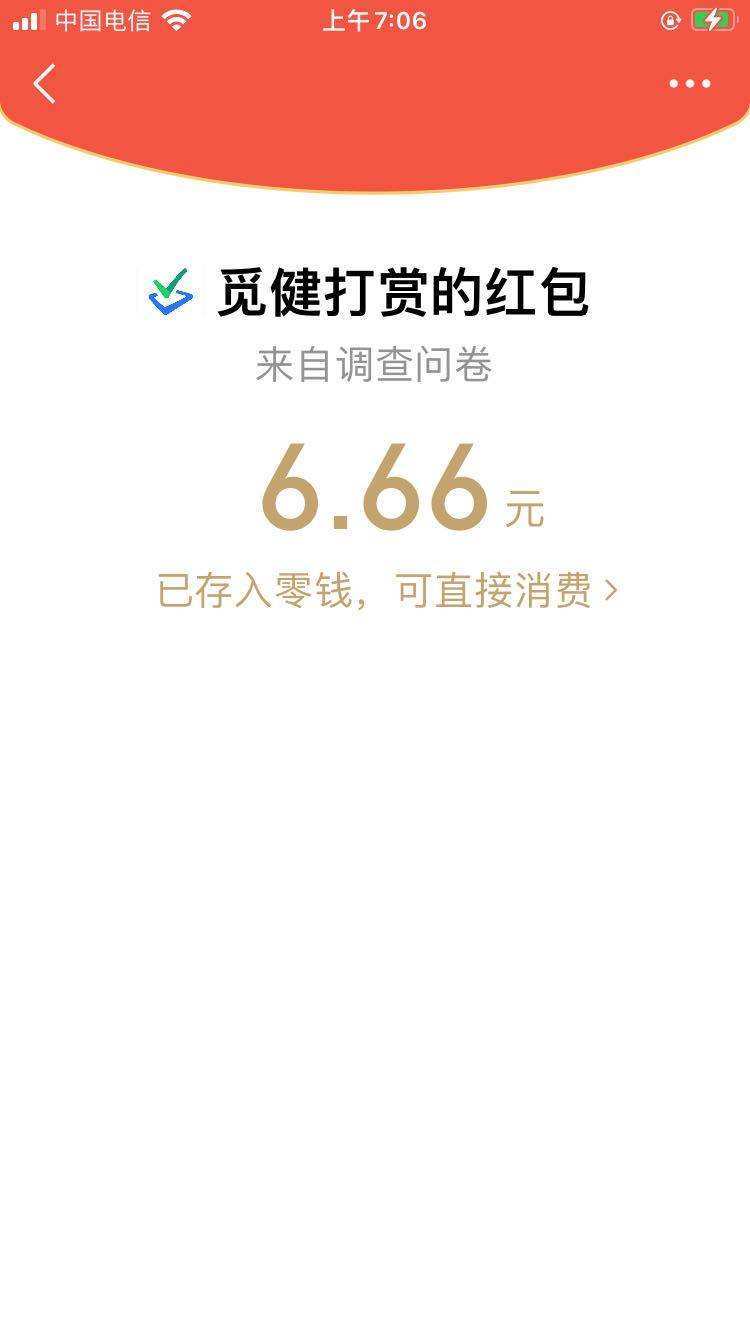This screenshot has width=750, height=1334.
Task: Open 已存入零钱，可直接消费 link
Action: point(387,592)
